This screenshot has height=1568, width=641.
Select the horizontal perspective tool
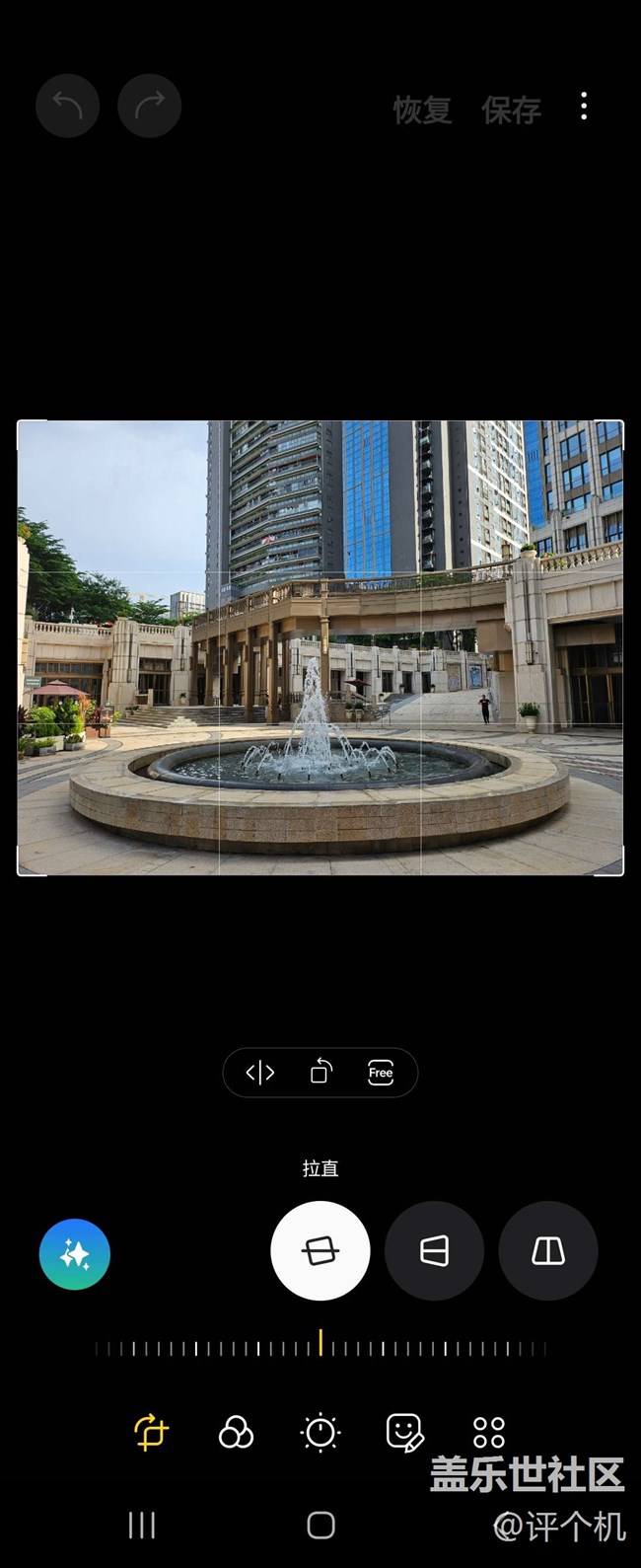click(434, 1250)
